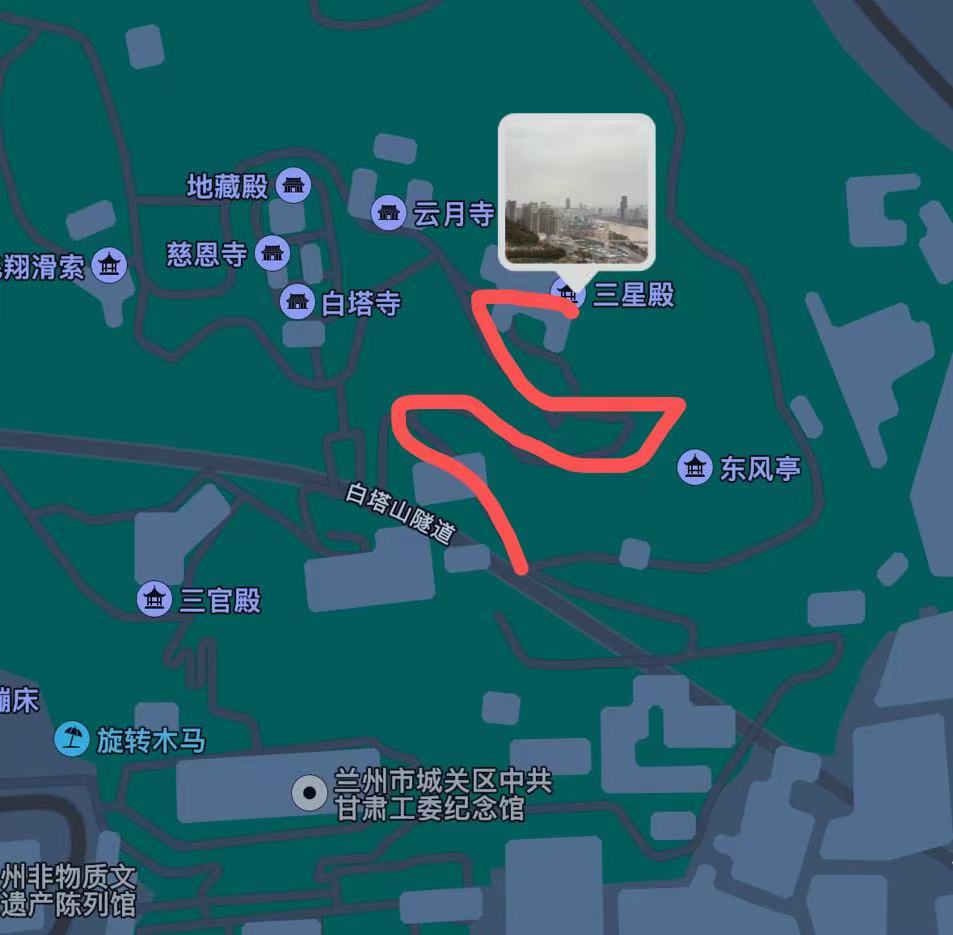Tap the 旋转木马 attraction marker
953x935 pixels.
[x=71, y=739]
